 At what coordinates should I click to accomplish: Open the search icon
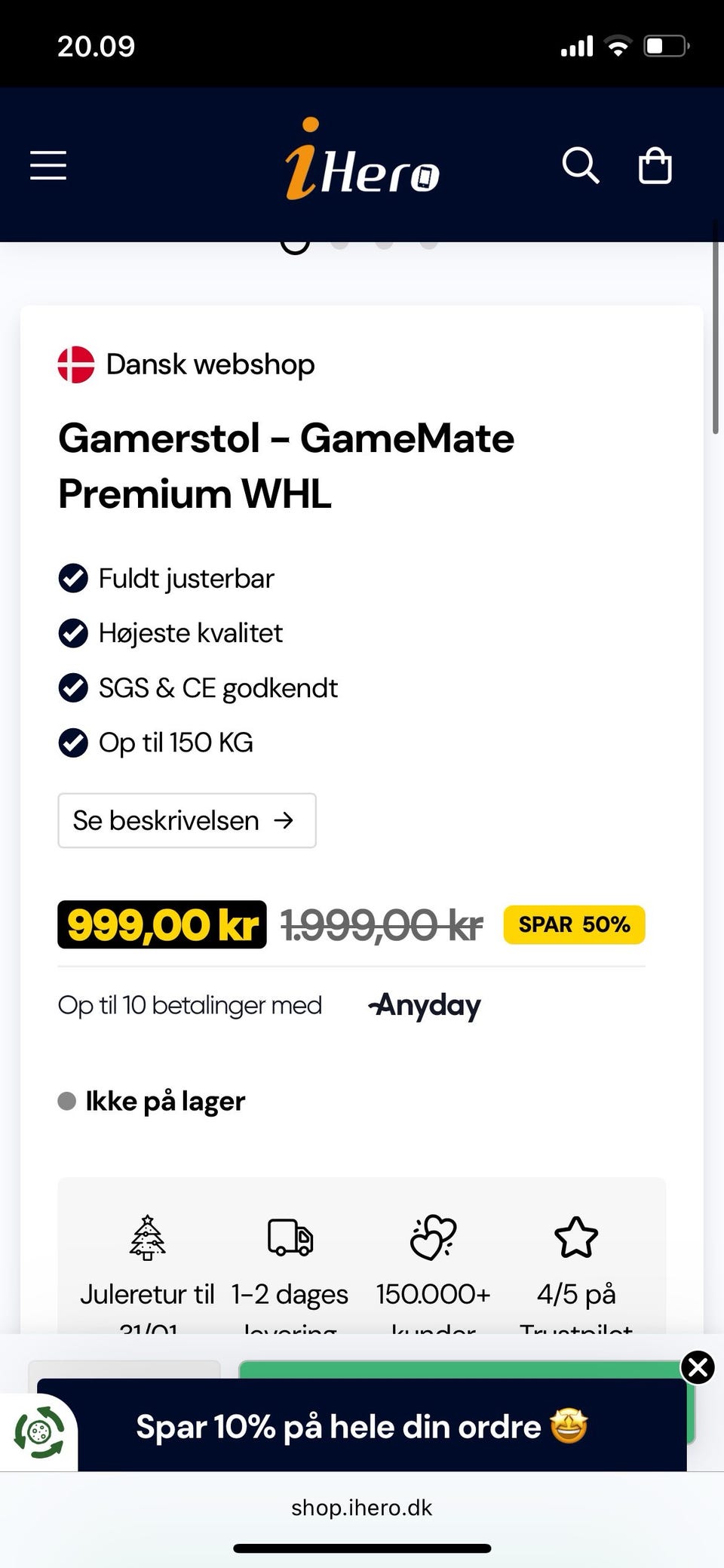pyautogui.click(x=580, y=165)
